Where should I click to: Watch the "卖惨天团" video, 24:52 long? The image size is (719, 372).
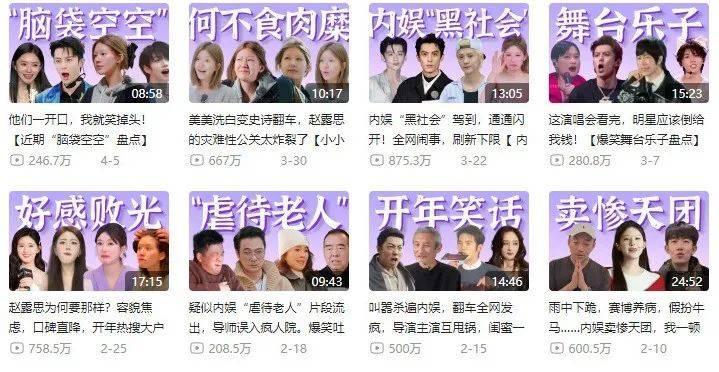[629, 241]
